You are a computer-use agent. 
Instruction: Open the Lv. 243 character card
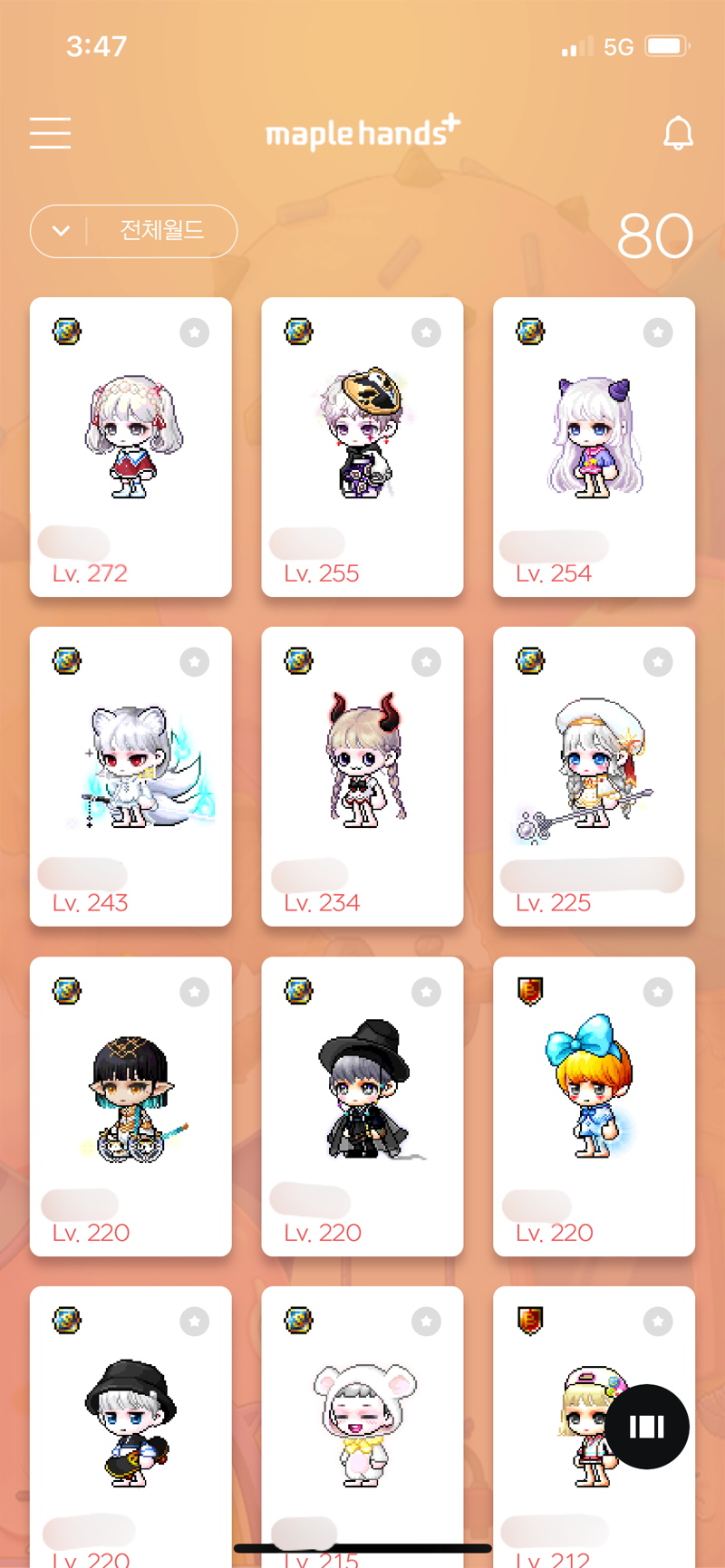point(130,777)
